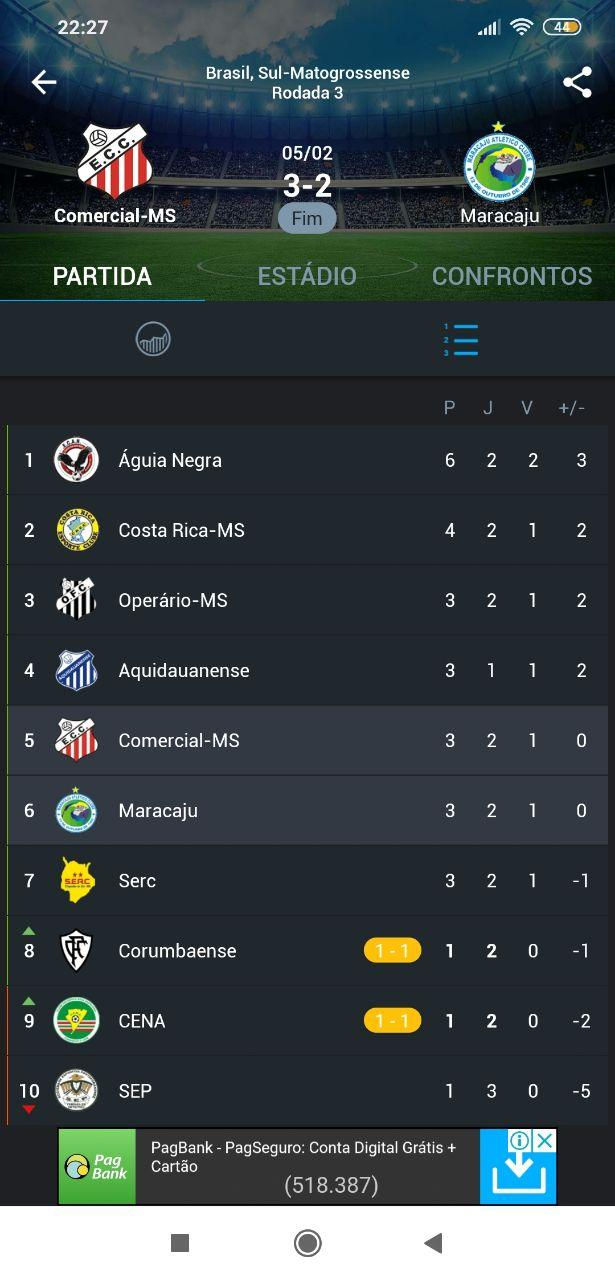Viewport: 615px width, 1280px height.
Task: Open Aquidauanense team row
Action: [x=307, y=670]
